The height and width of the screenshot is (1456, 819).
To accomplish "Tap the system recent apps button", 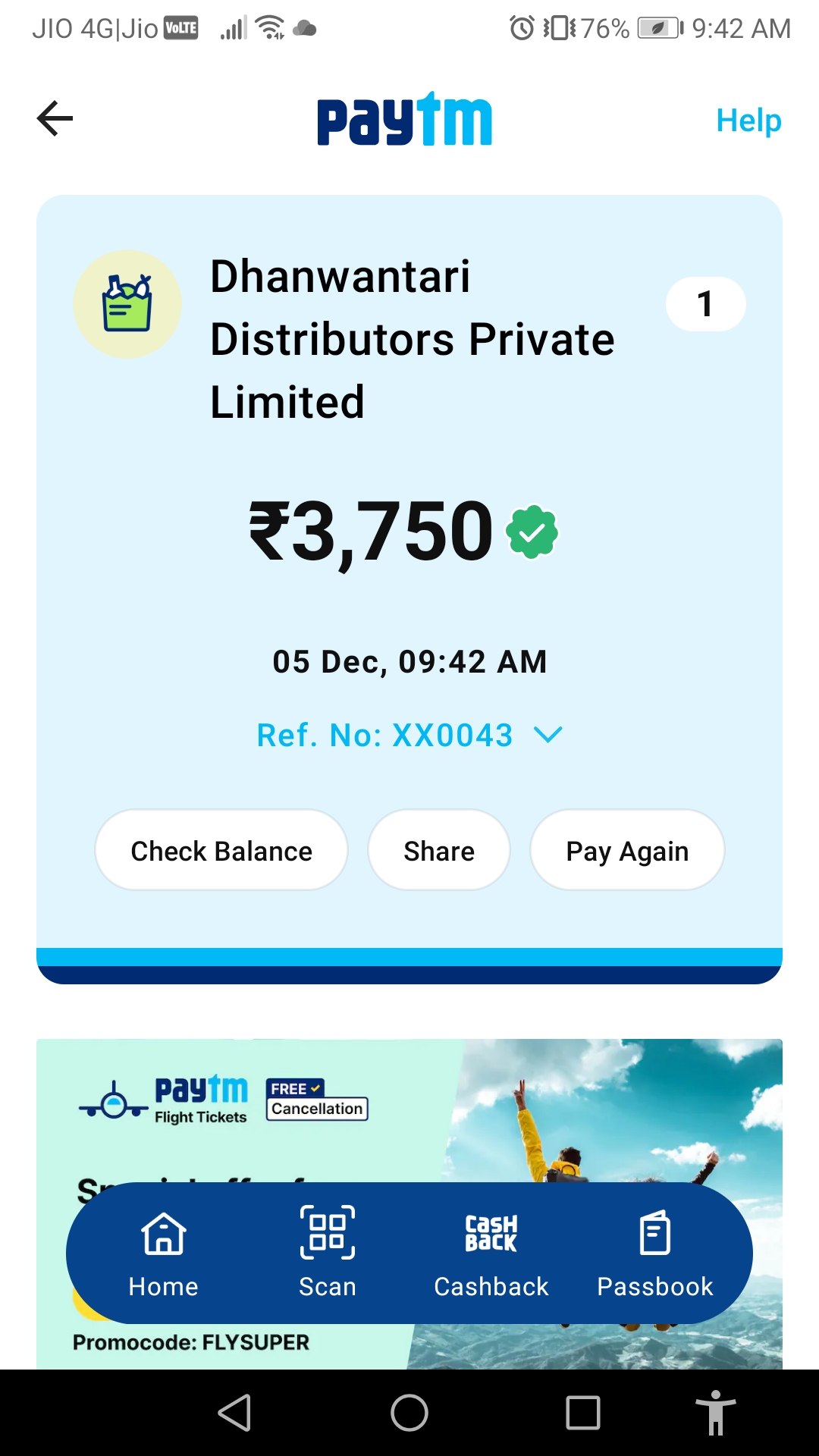I will point(583,1413).
